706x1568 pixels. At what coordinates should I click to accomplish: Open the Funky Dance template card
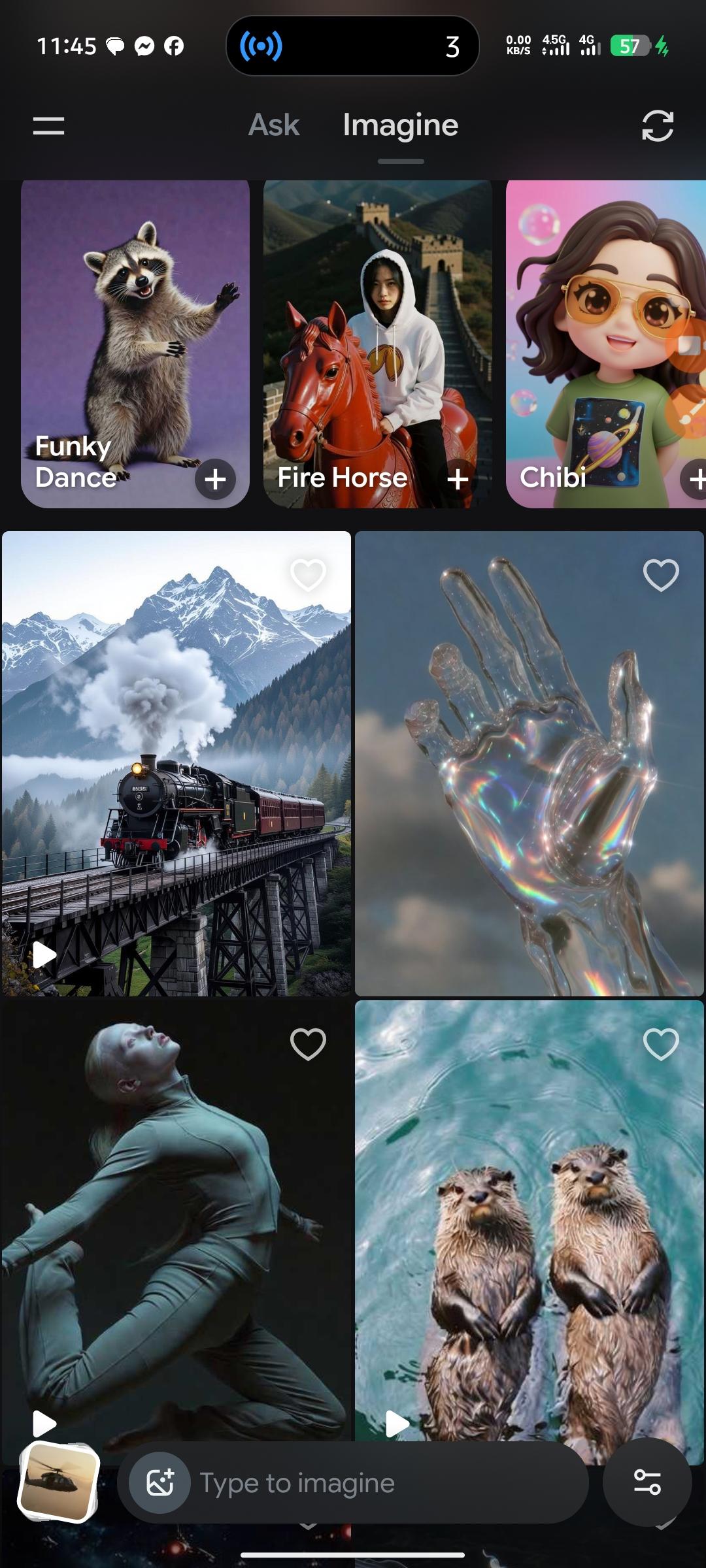tap(135, 327)
